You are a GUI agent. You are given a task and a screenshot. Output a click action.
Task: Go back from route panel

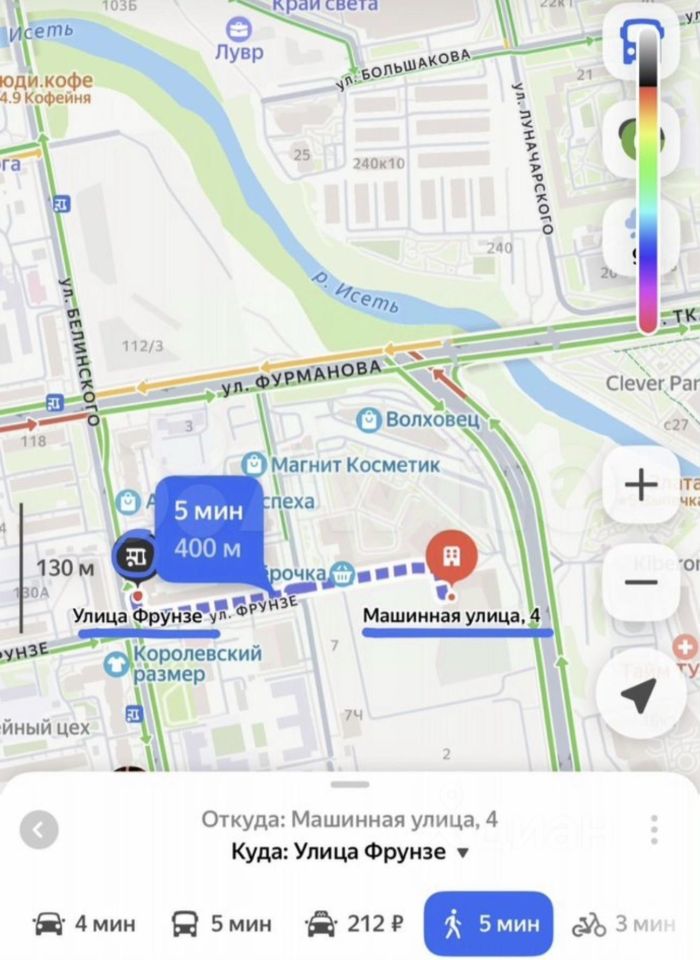pos(39,829)
